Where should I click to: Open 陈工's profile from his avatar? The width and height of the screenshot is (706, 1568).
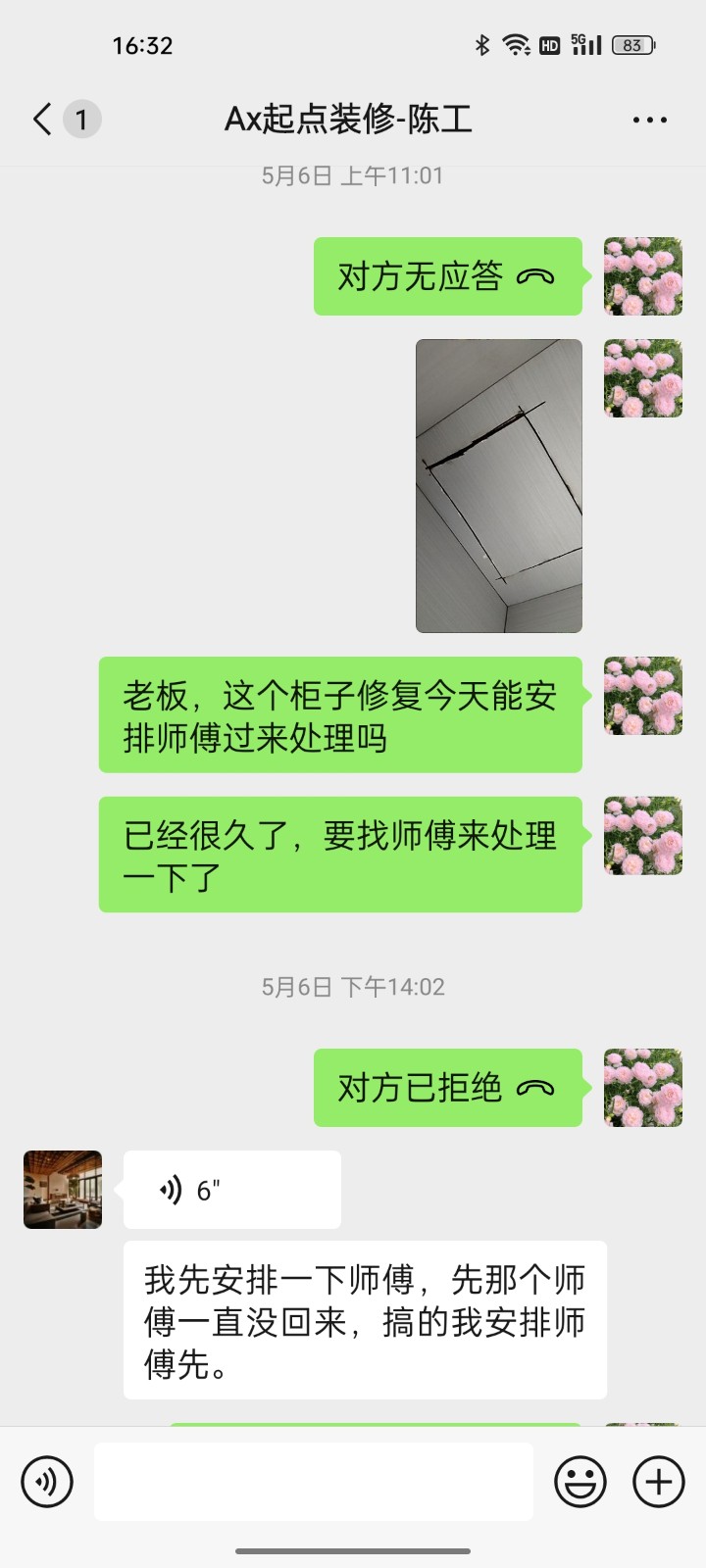[63, 1190]
